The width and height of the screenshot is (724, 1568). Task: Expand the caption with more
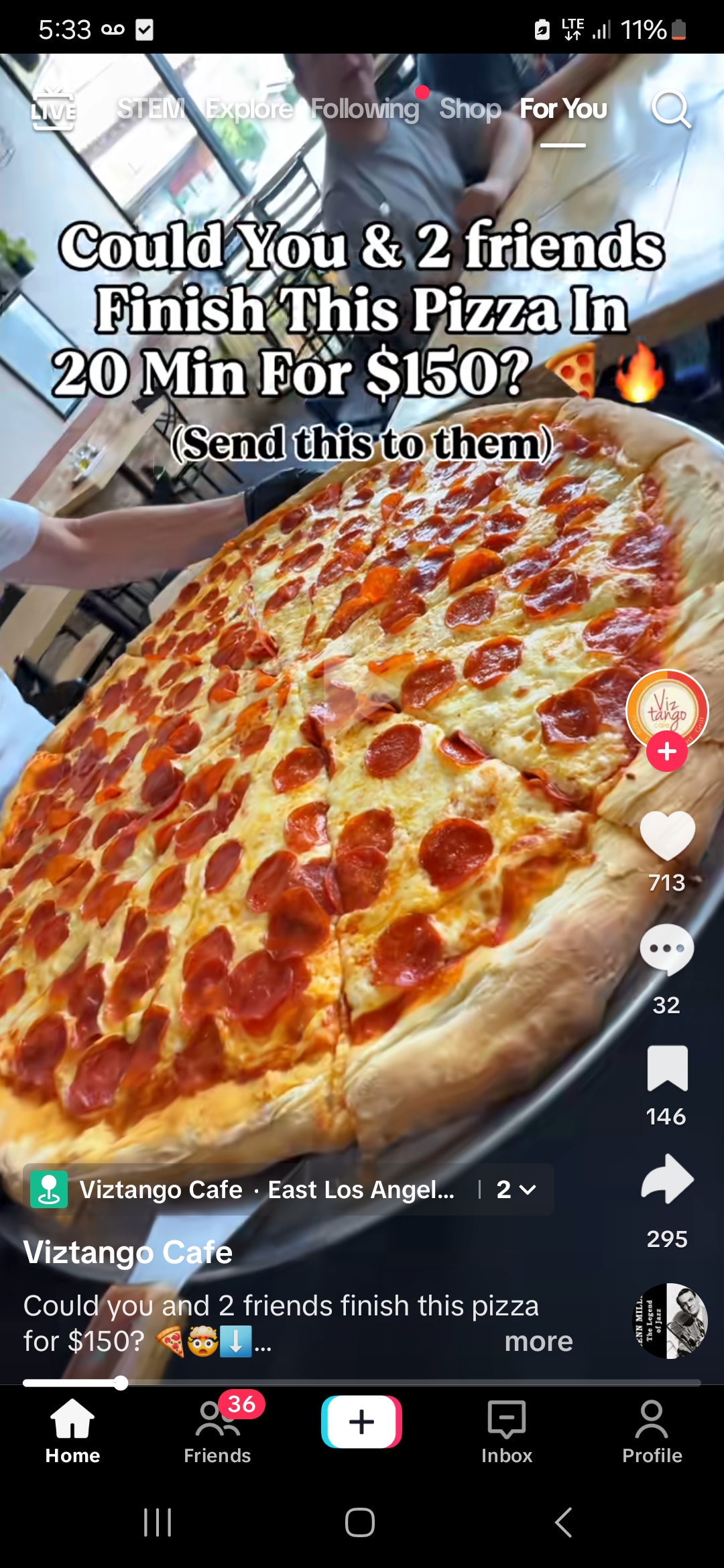point(539,1342)
